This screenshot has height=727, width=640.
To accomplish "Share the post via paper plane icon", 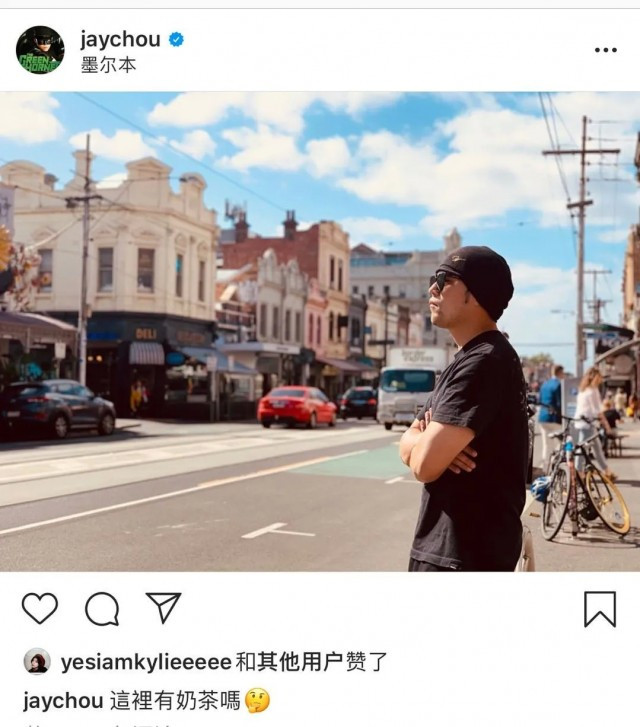I will (x=163, y=607).
